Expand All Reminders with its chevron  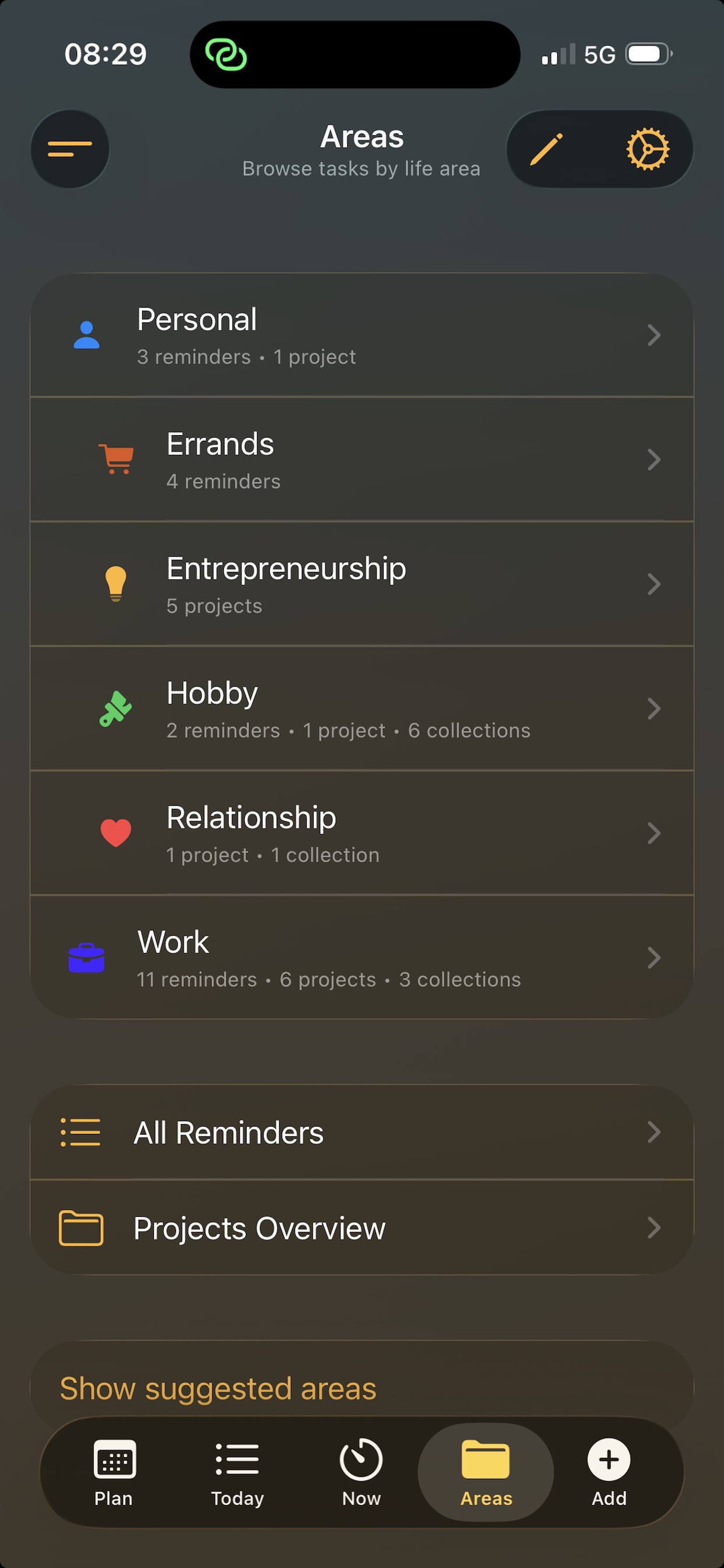[x=653, y=1132]
